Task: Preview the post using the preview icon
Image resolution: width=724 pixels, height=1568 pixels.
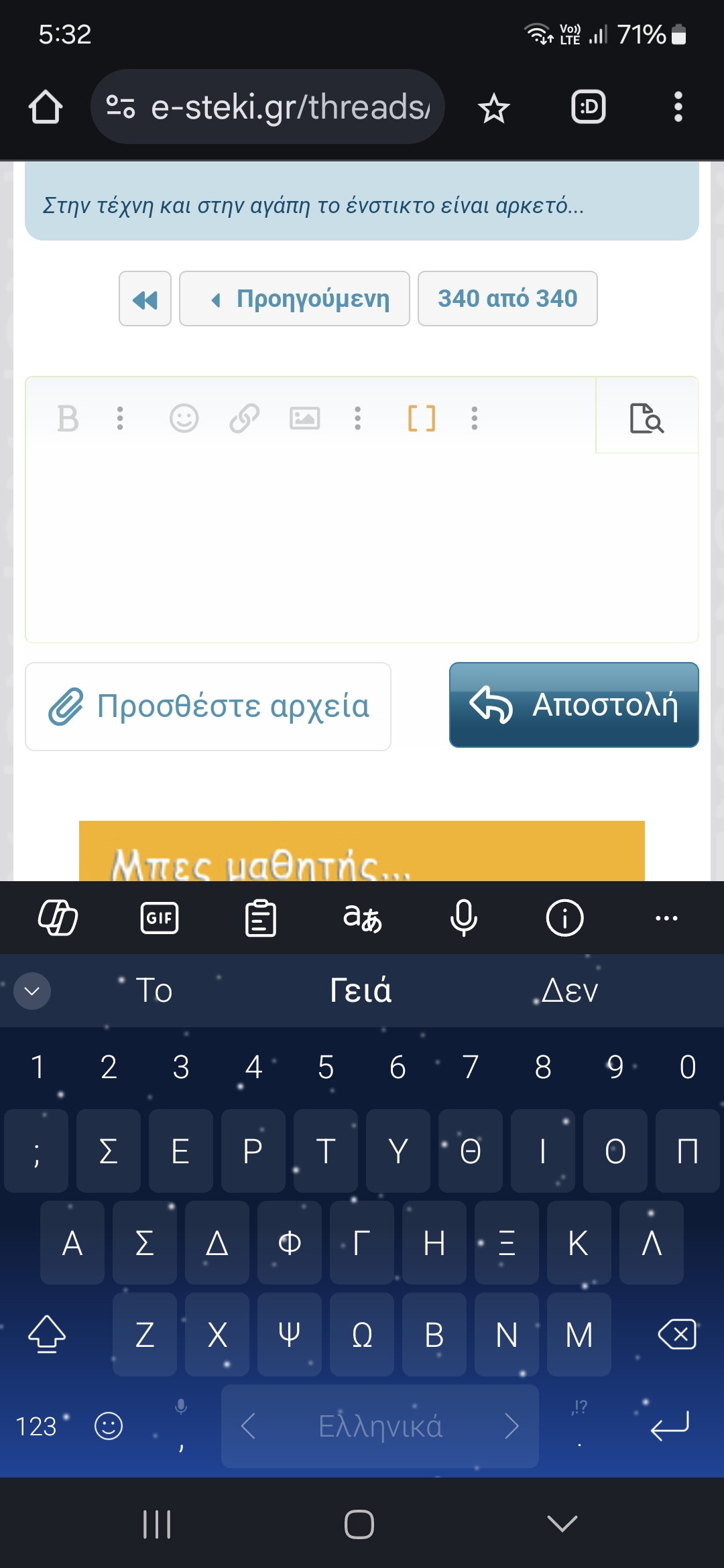Action: tap(646, 417)
